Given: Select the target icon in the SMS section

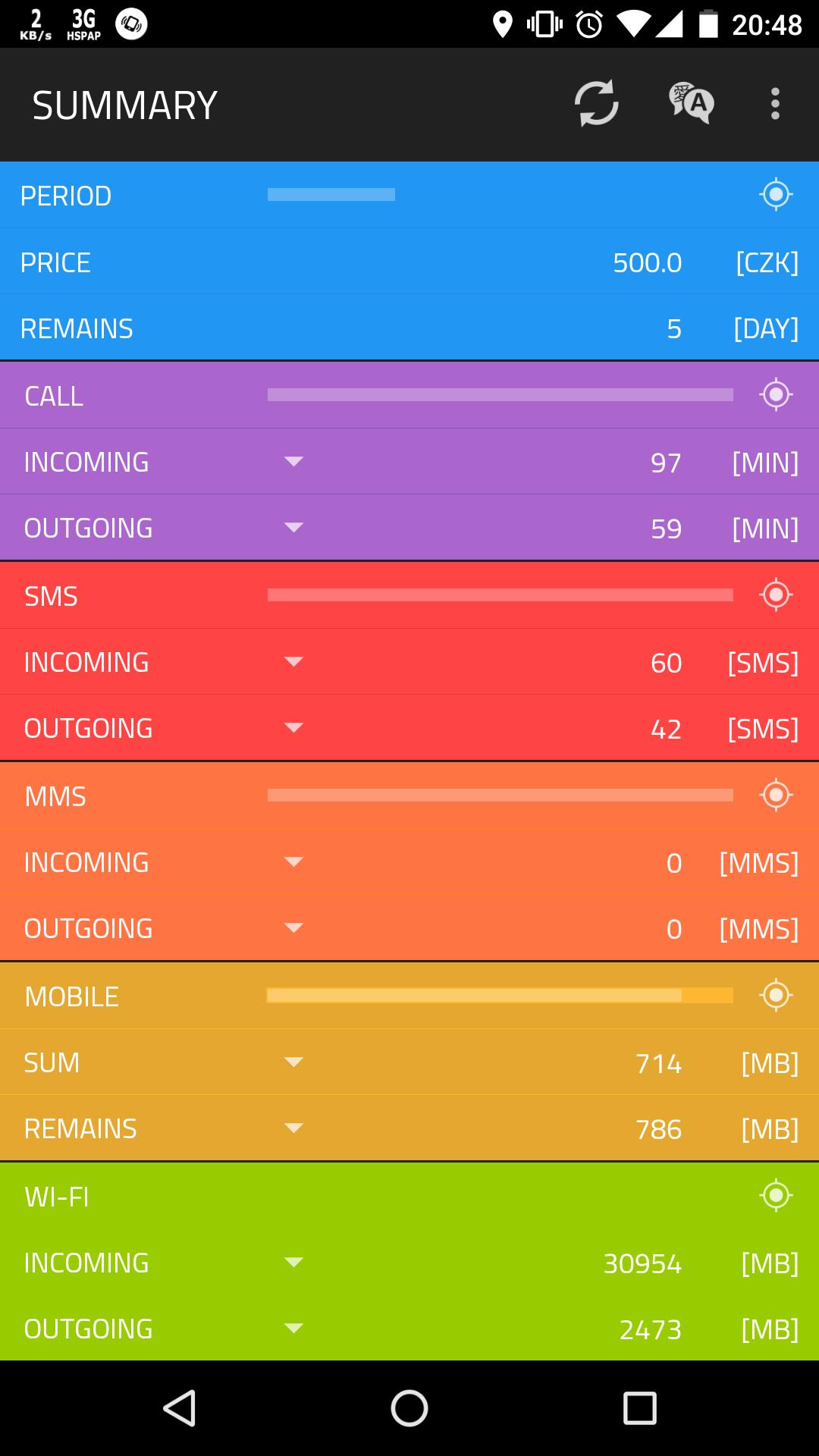Looking at the screenshot, I should [775, 595].
